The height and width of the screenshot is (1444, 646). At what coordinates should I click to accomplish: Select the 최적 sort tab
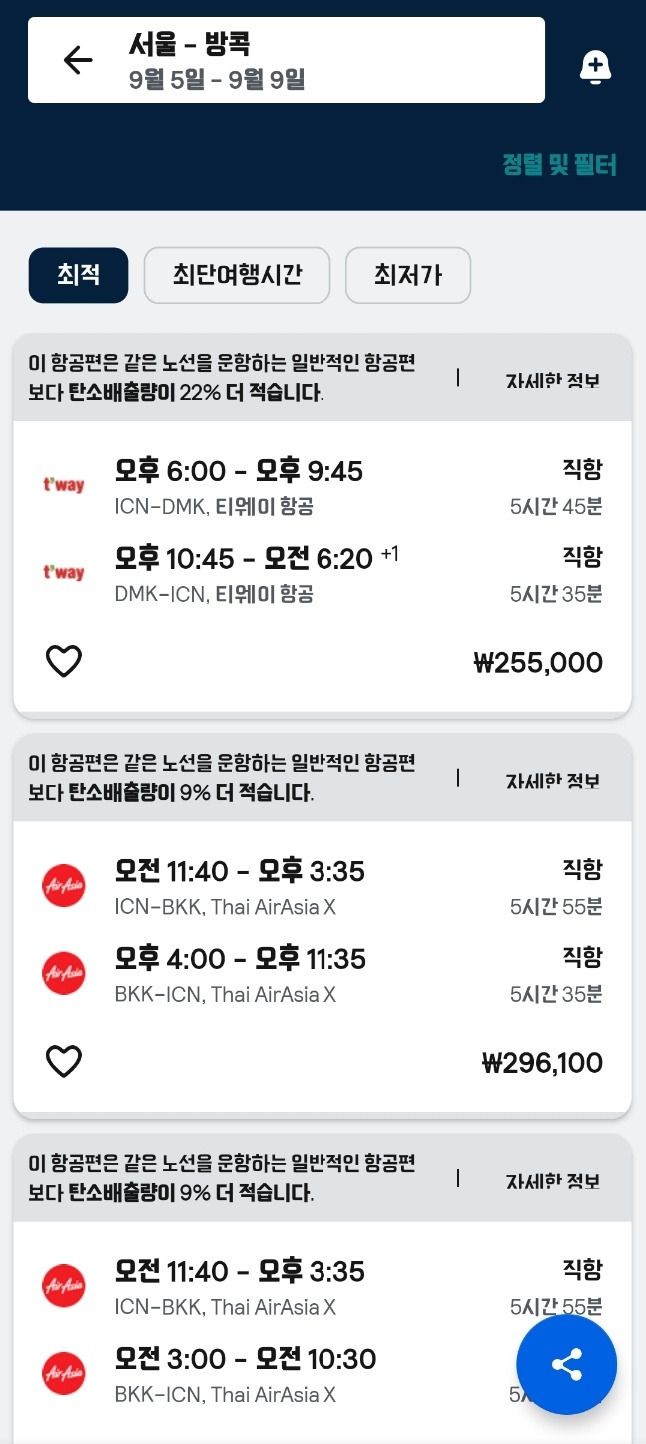point(79,275)
